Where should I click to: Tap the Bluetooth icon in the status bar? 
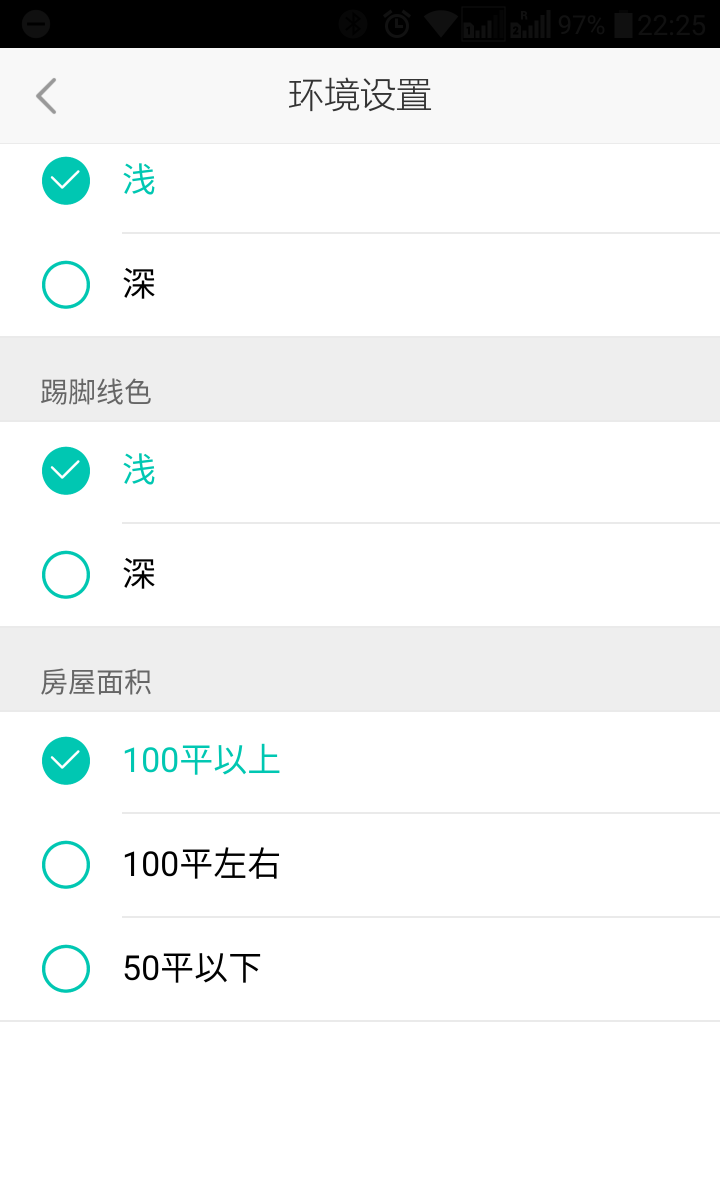coord(352,22)
